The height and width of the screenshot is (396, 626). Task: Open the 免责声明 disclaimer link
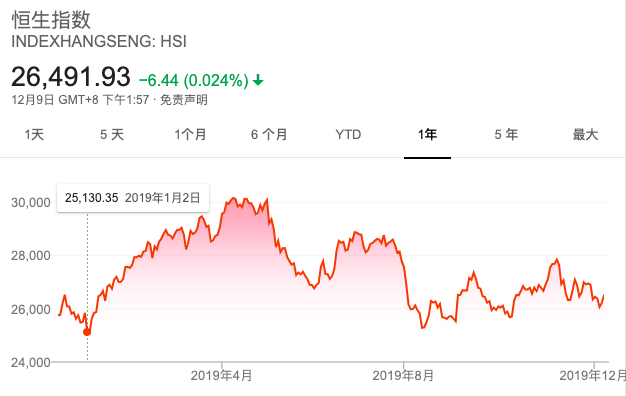point(184,99)
